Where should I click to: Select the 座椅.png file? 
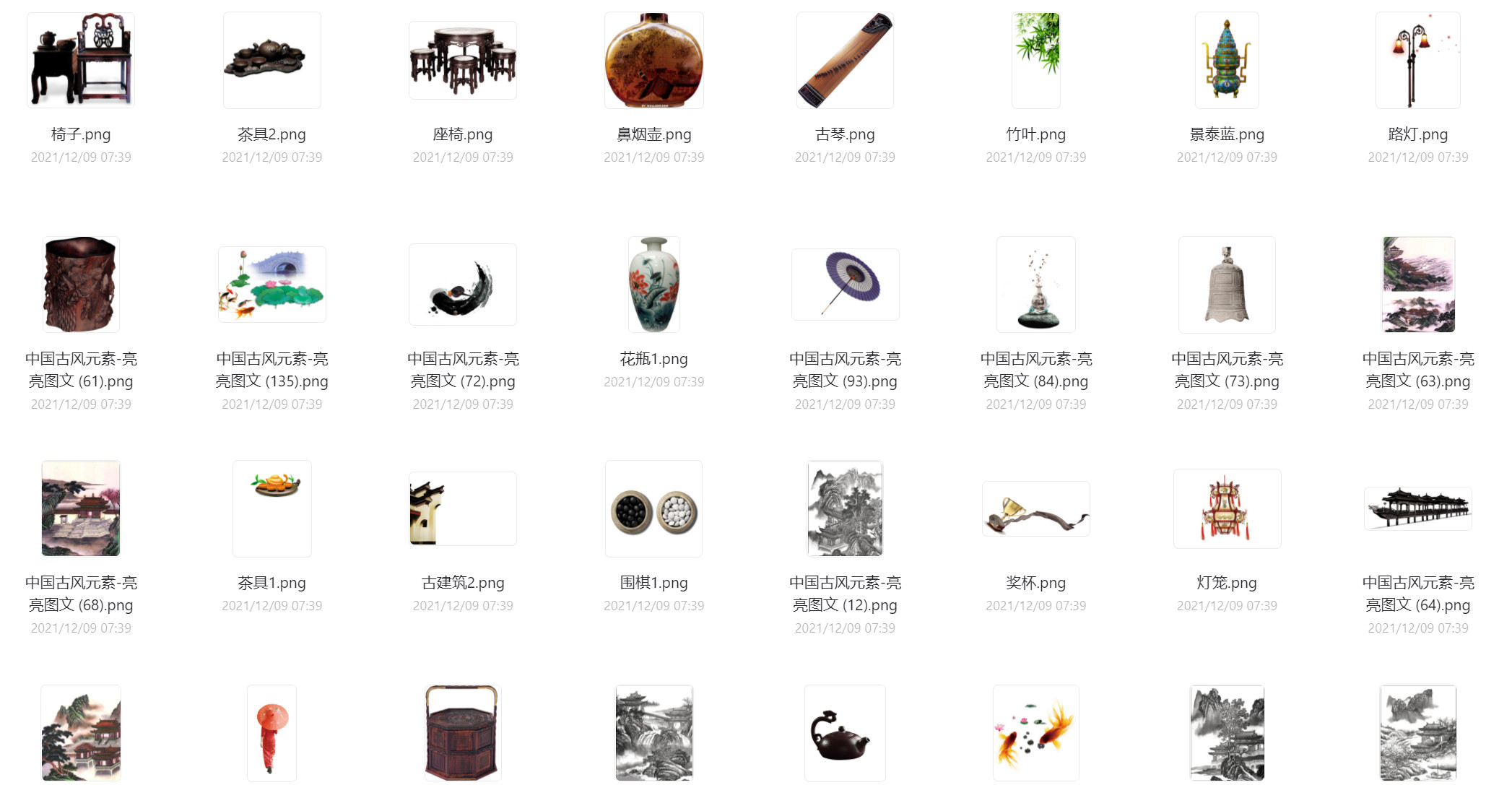click(463, 61)
